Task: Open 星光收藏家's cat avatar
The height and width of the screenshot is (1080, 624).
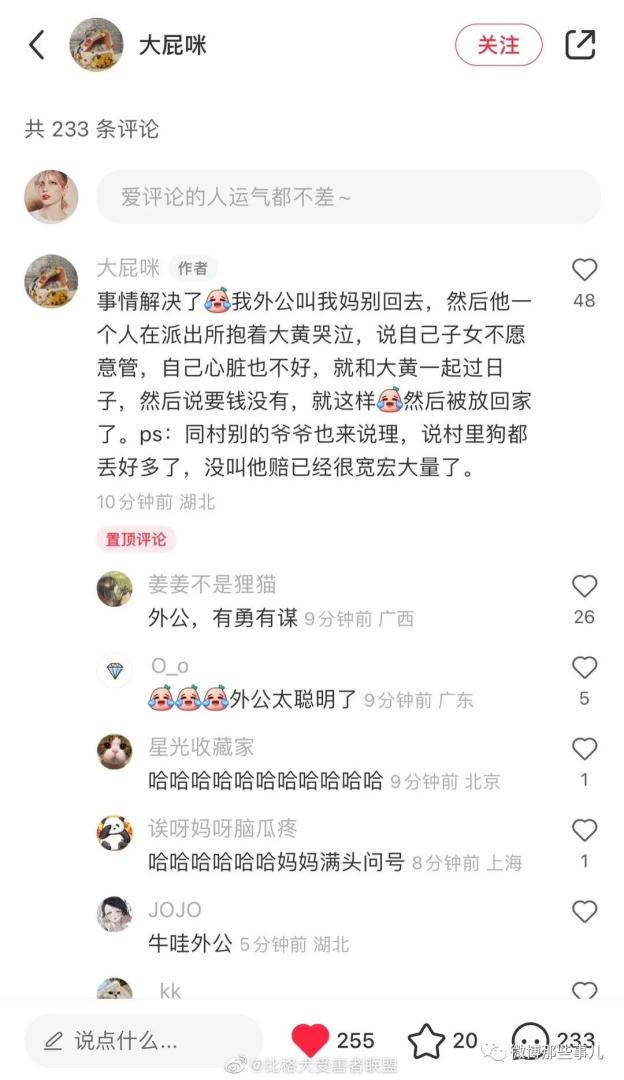Action: point(115,751)
